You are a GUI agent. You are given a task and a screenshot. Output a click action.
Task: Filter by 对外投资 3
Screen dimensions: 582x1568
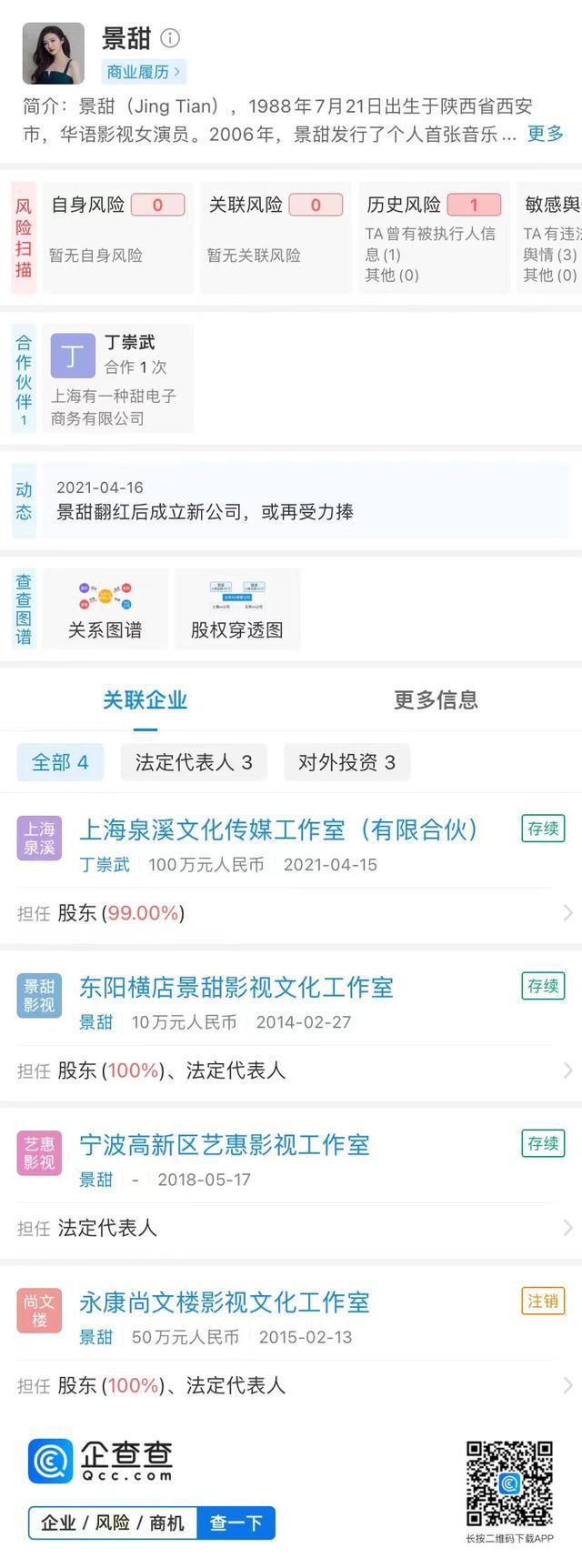click(x=346, y=762)
